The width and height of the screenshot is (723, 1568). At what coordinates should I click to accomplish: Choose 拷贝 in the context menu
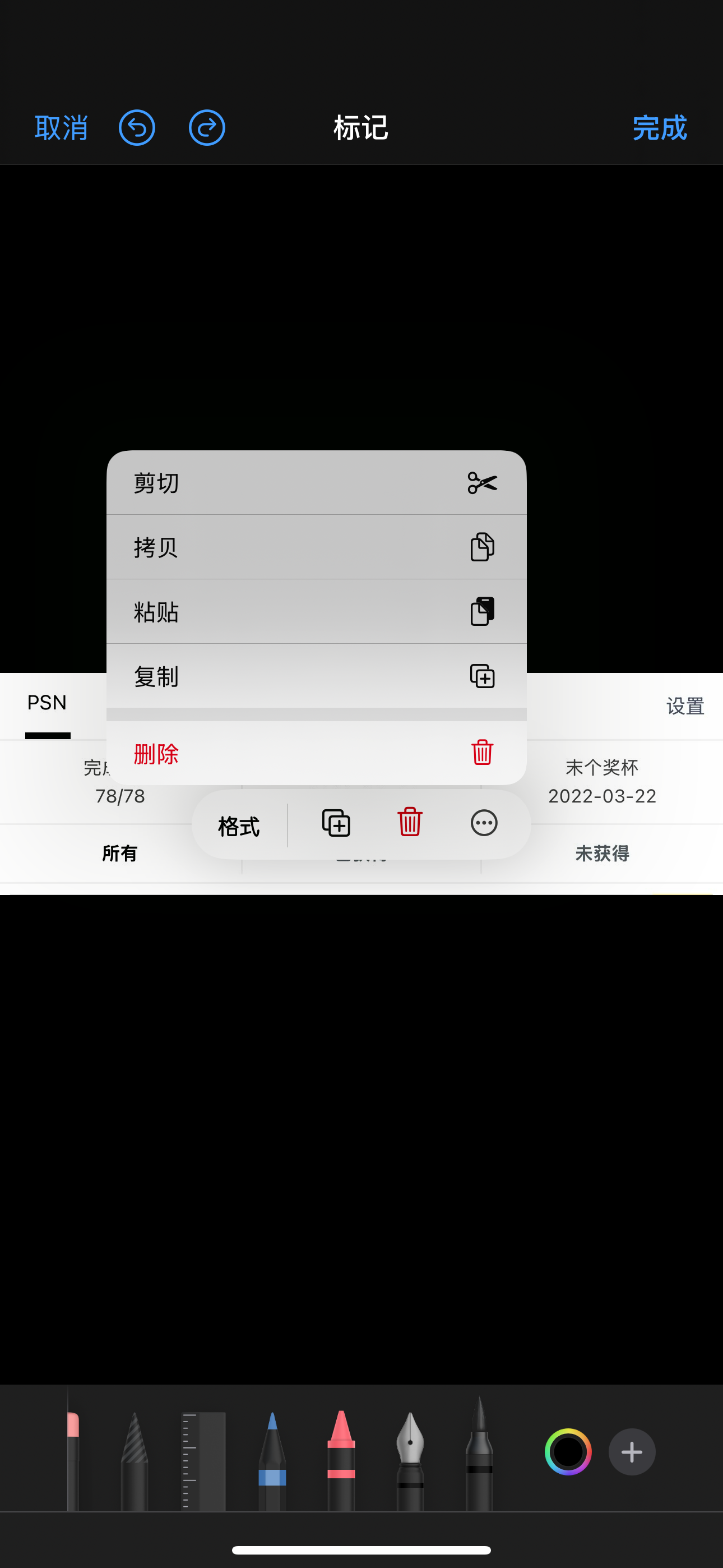(316, 547)
